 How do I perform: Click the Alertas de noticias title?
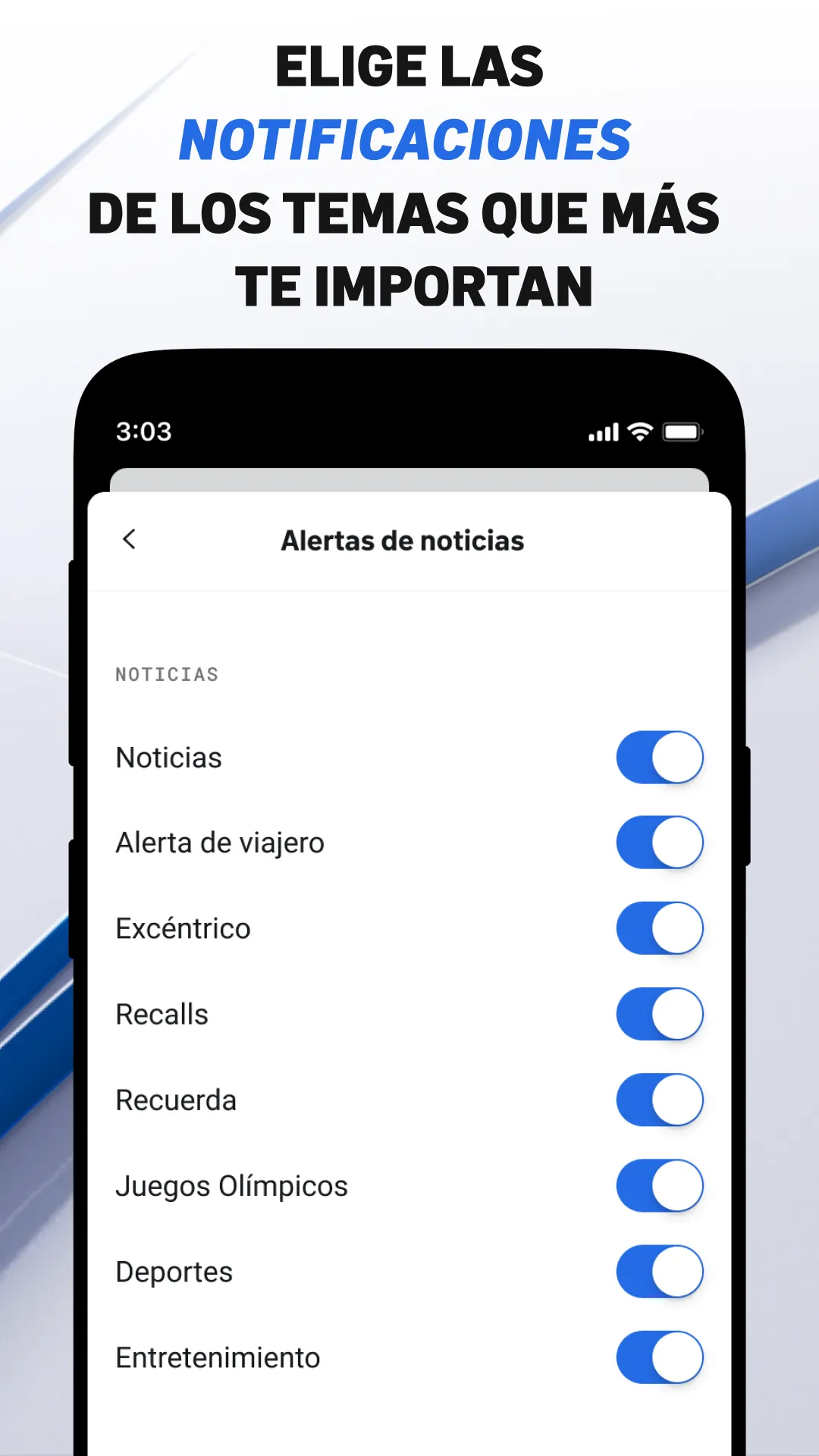click(x=402, y=540)
